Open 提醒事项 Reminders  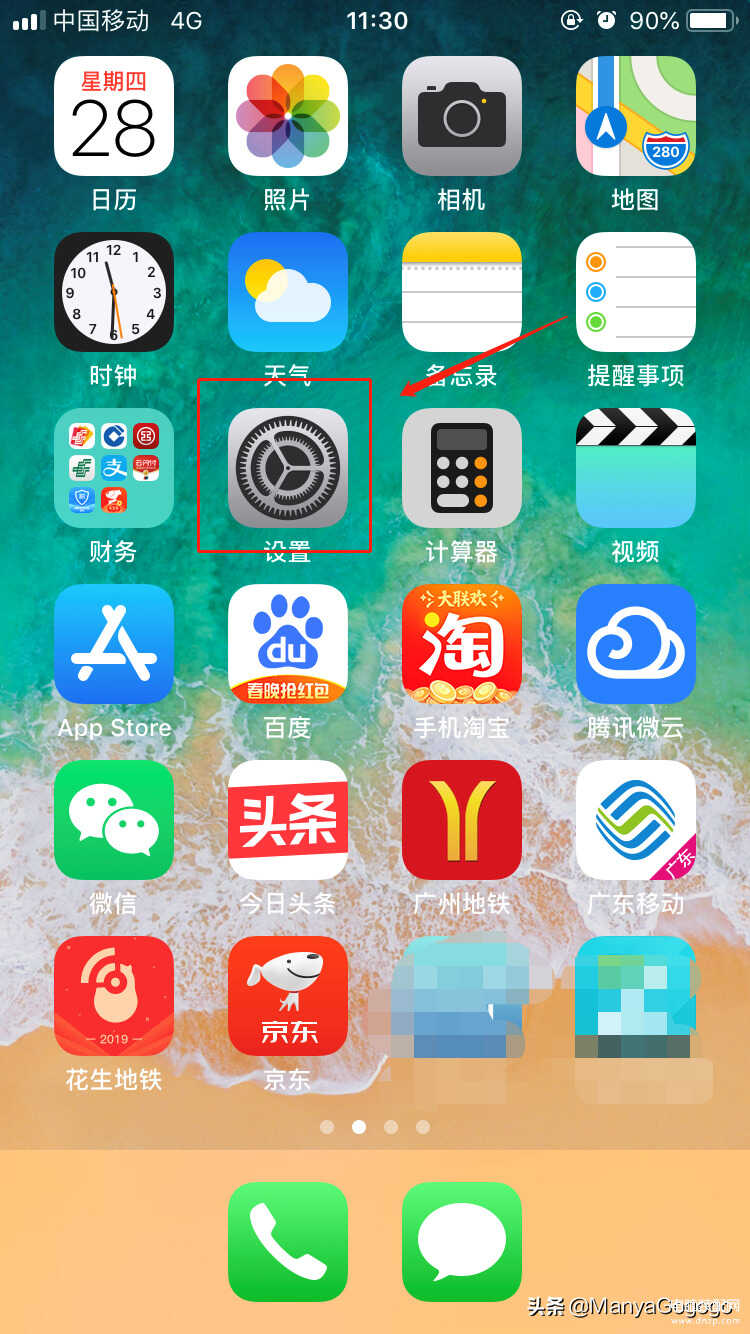click(x=635, y=292)
